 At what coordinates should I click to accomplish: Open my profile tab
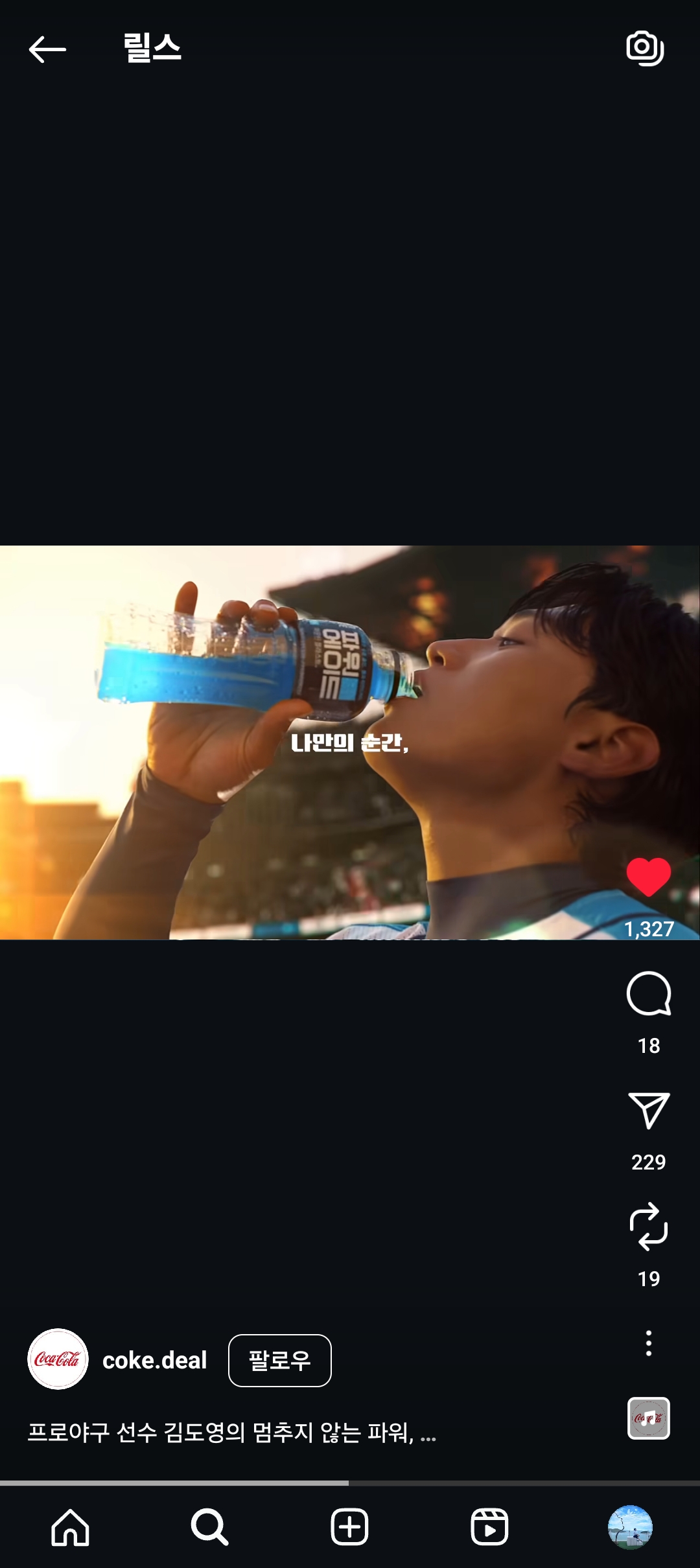pos(629,1527)
